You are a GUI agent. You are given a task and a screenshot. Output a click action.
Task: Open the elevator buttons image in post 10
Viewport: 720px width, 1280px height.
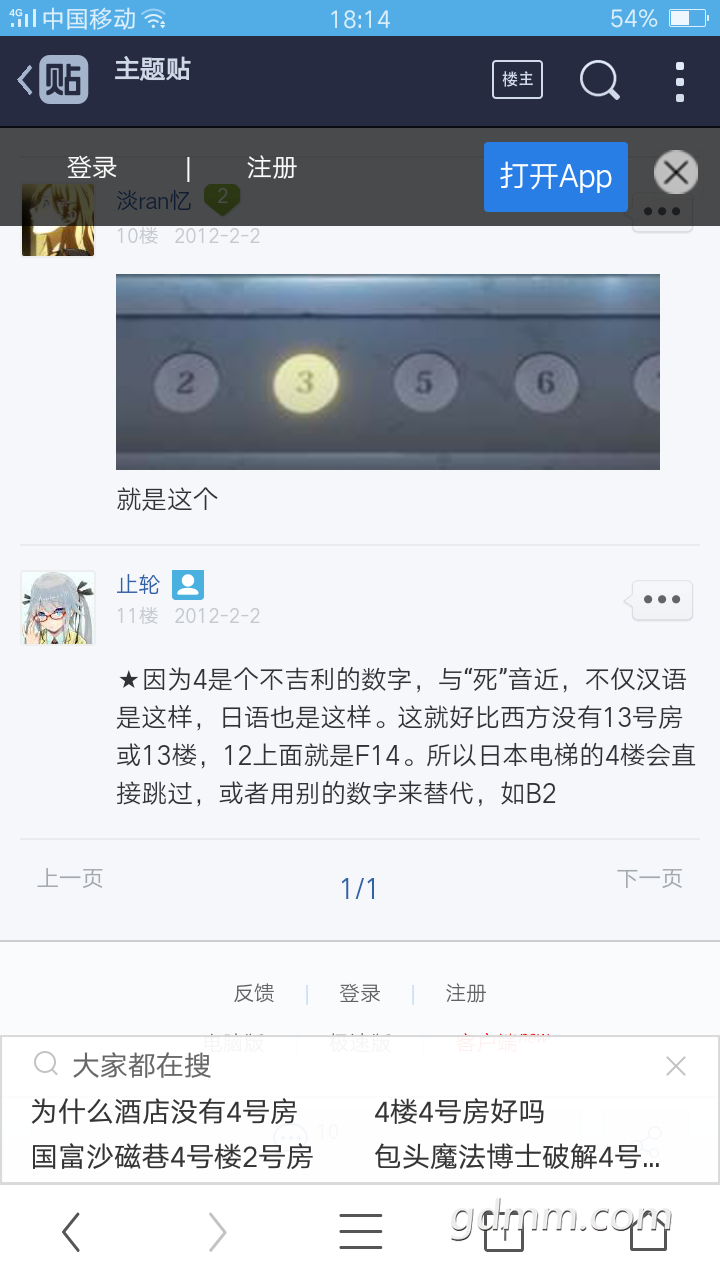tap(388, 371)
